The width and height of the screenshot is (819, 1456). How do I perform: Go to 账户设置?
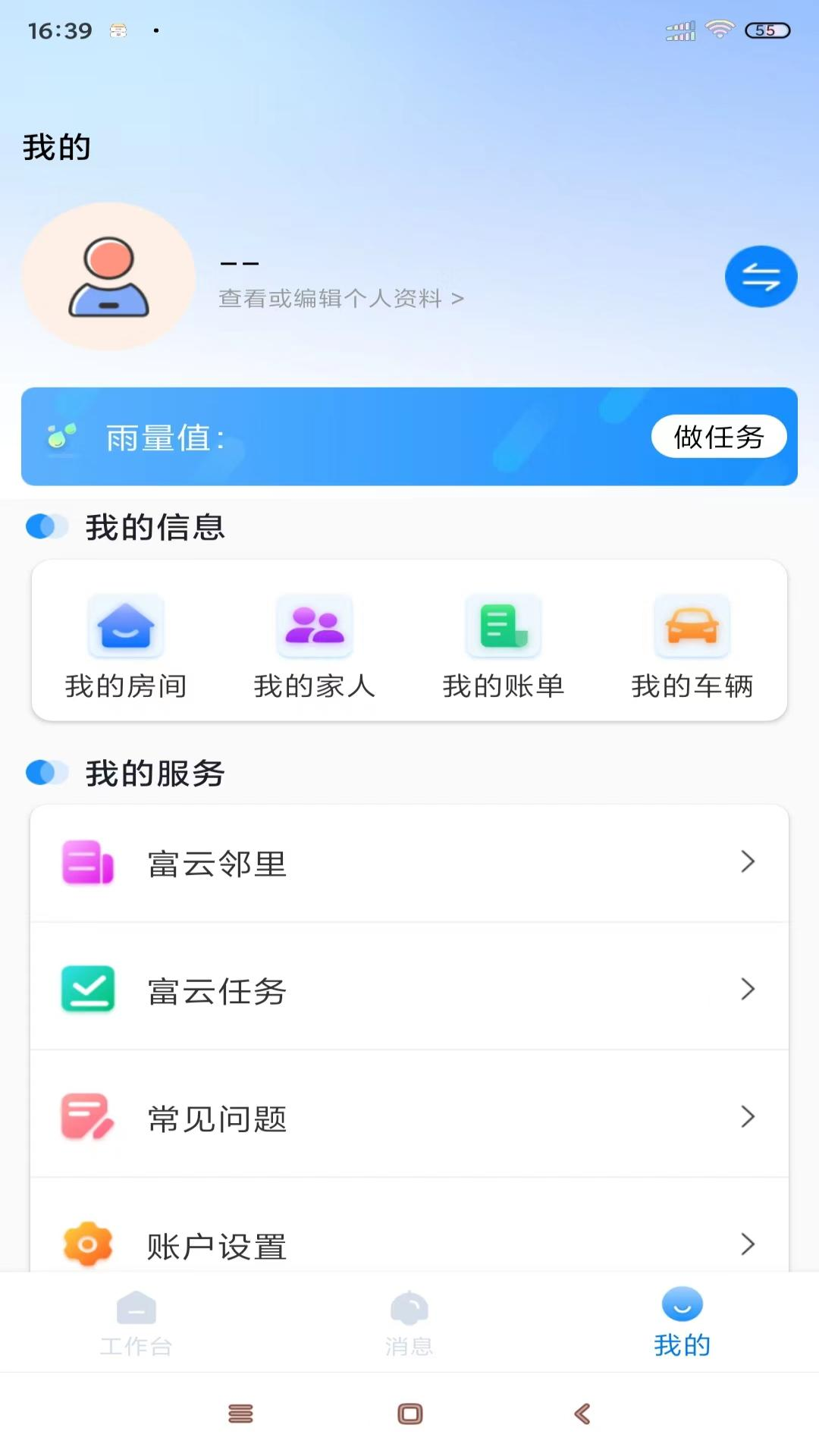coord(409,1242)
